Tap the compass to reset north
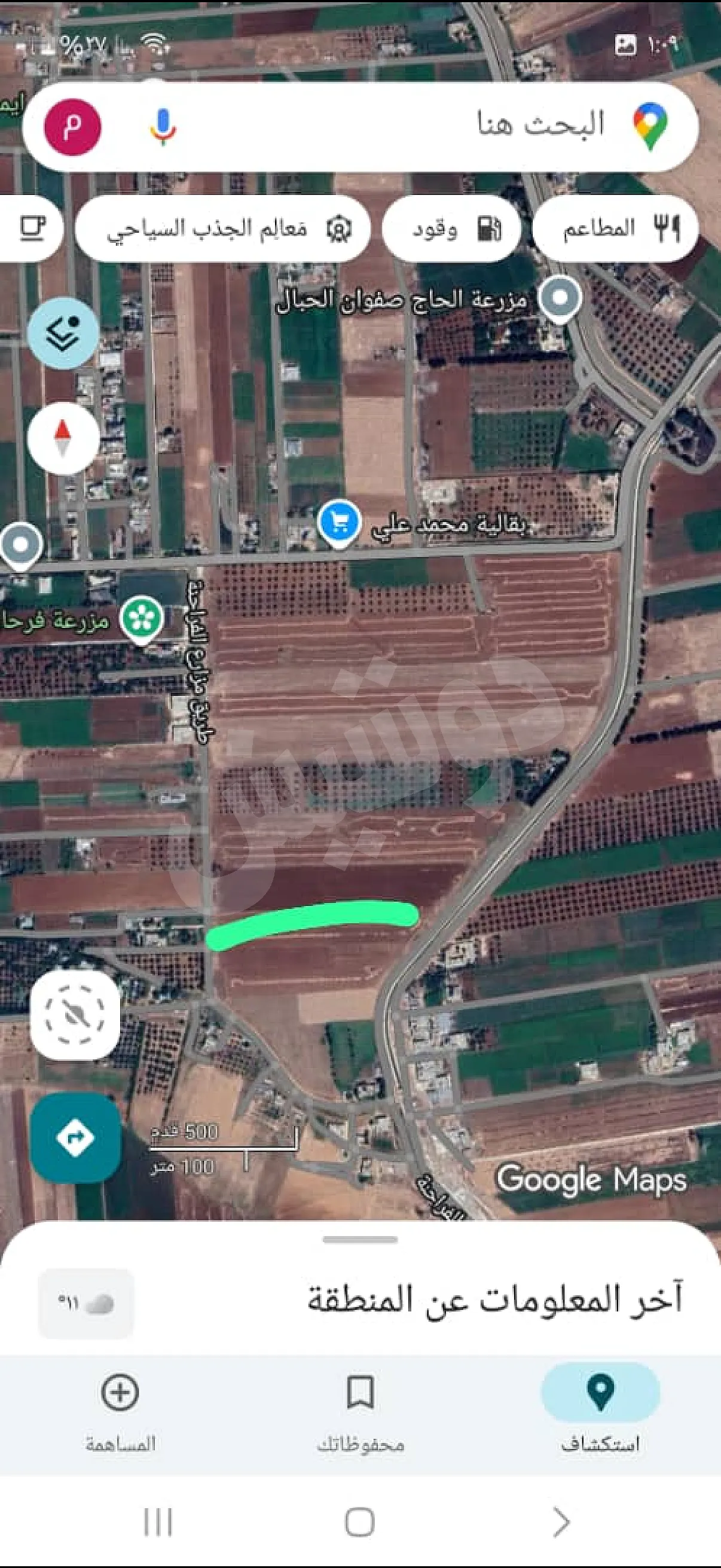This screenshot has width=721, height=1568. (63, 438)
